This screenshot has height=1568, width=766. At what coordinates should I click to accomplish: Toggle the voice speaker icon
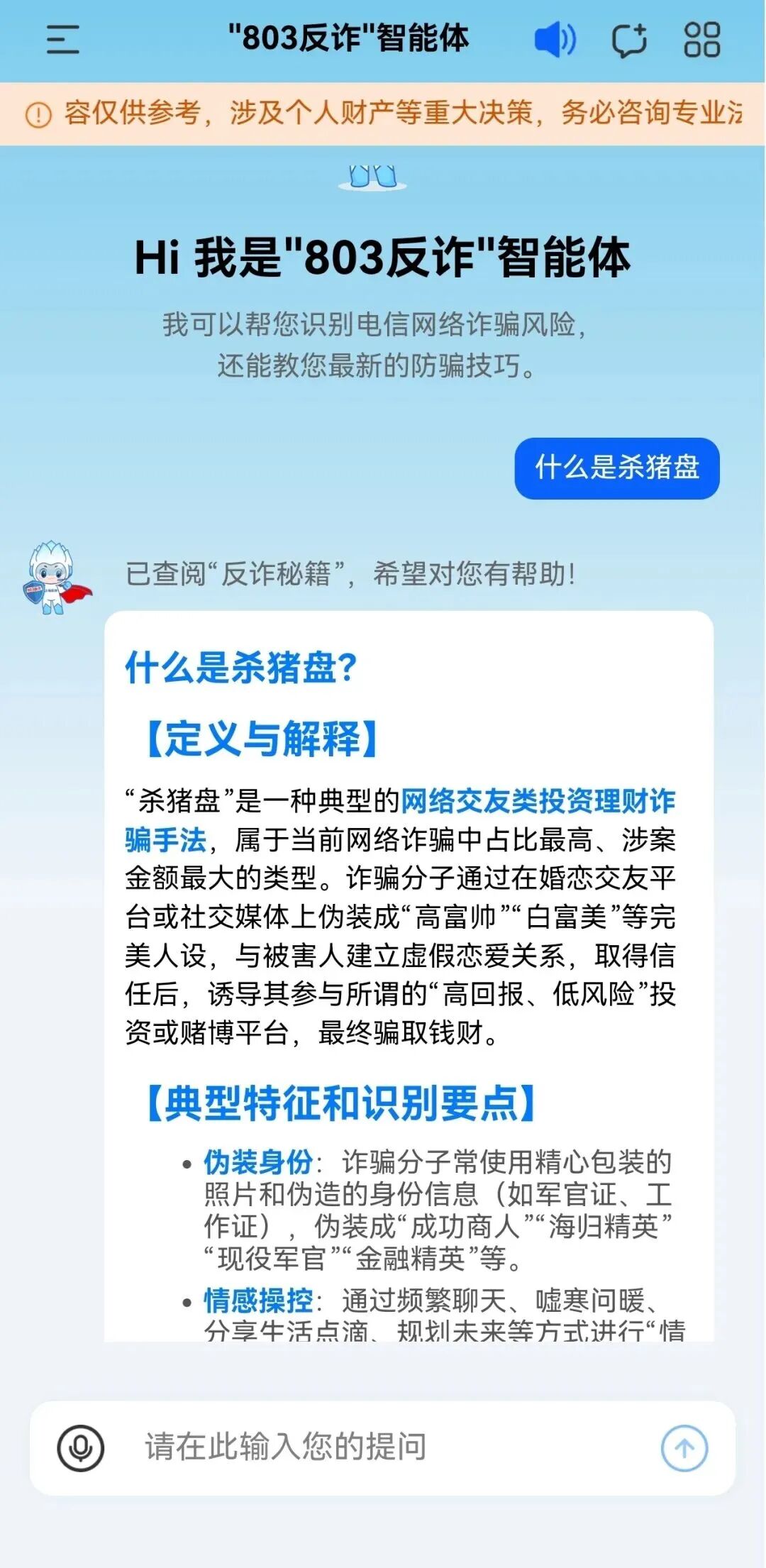(555, 40)
